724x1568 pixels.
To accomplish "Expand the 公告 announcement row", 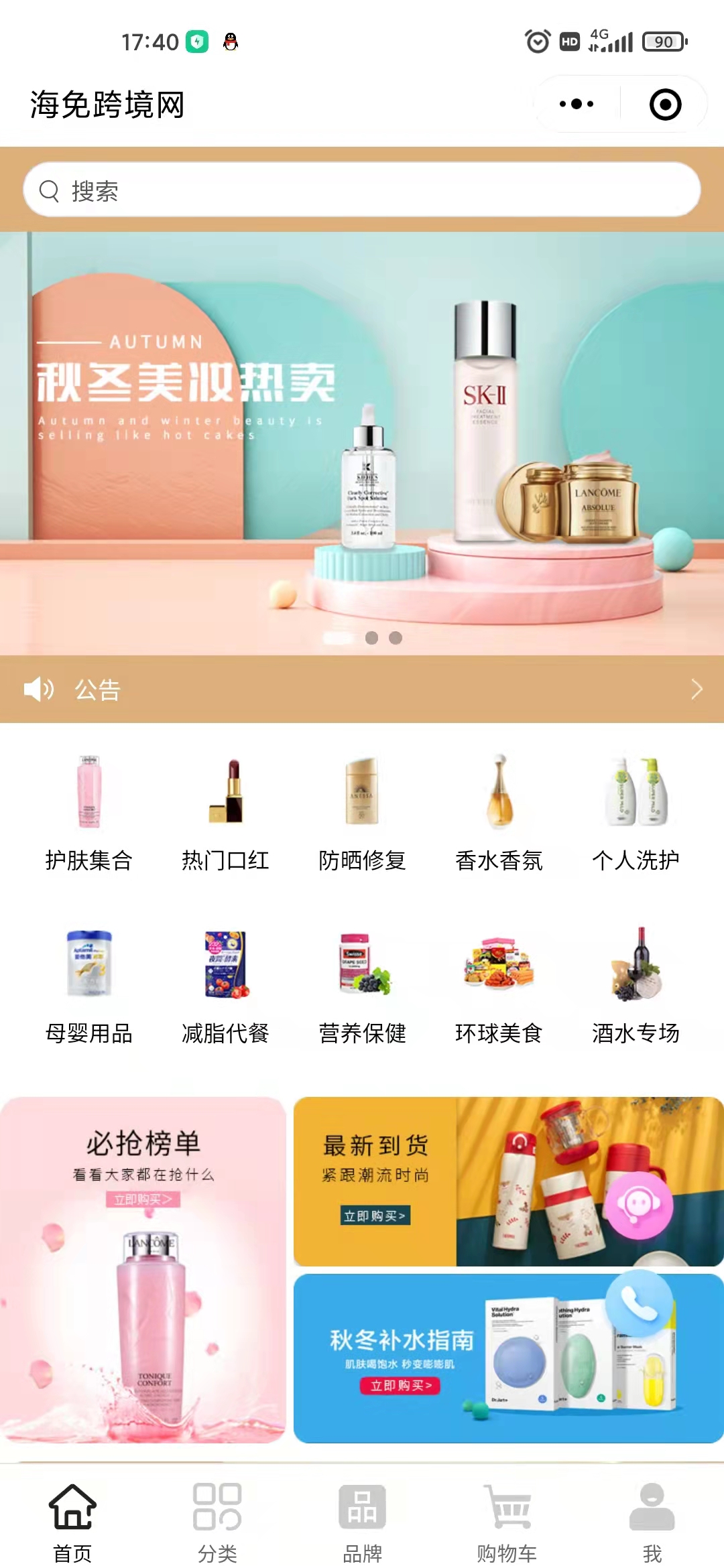I will point(362,690).
